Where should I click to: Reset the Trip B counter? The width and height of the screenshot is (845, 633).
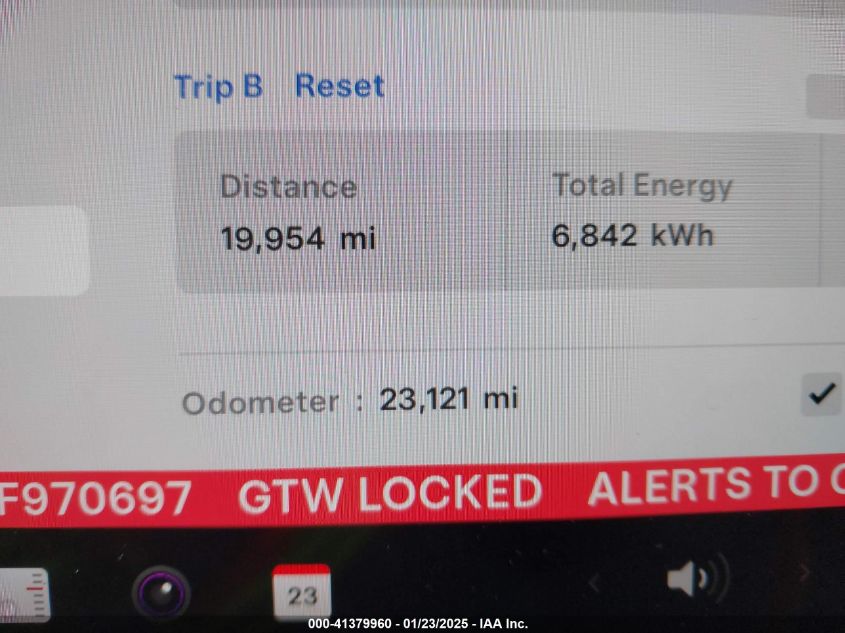point(339,86)
